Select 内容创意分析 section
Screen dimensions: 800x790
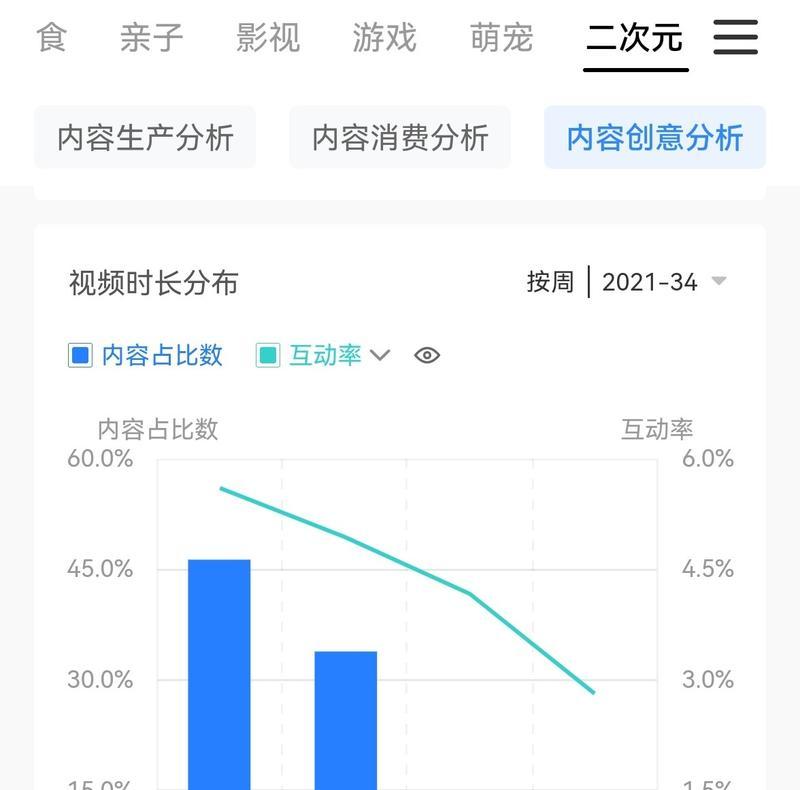[655, 137]
